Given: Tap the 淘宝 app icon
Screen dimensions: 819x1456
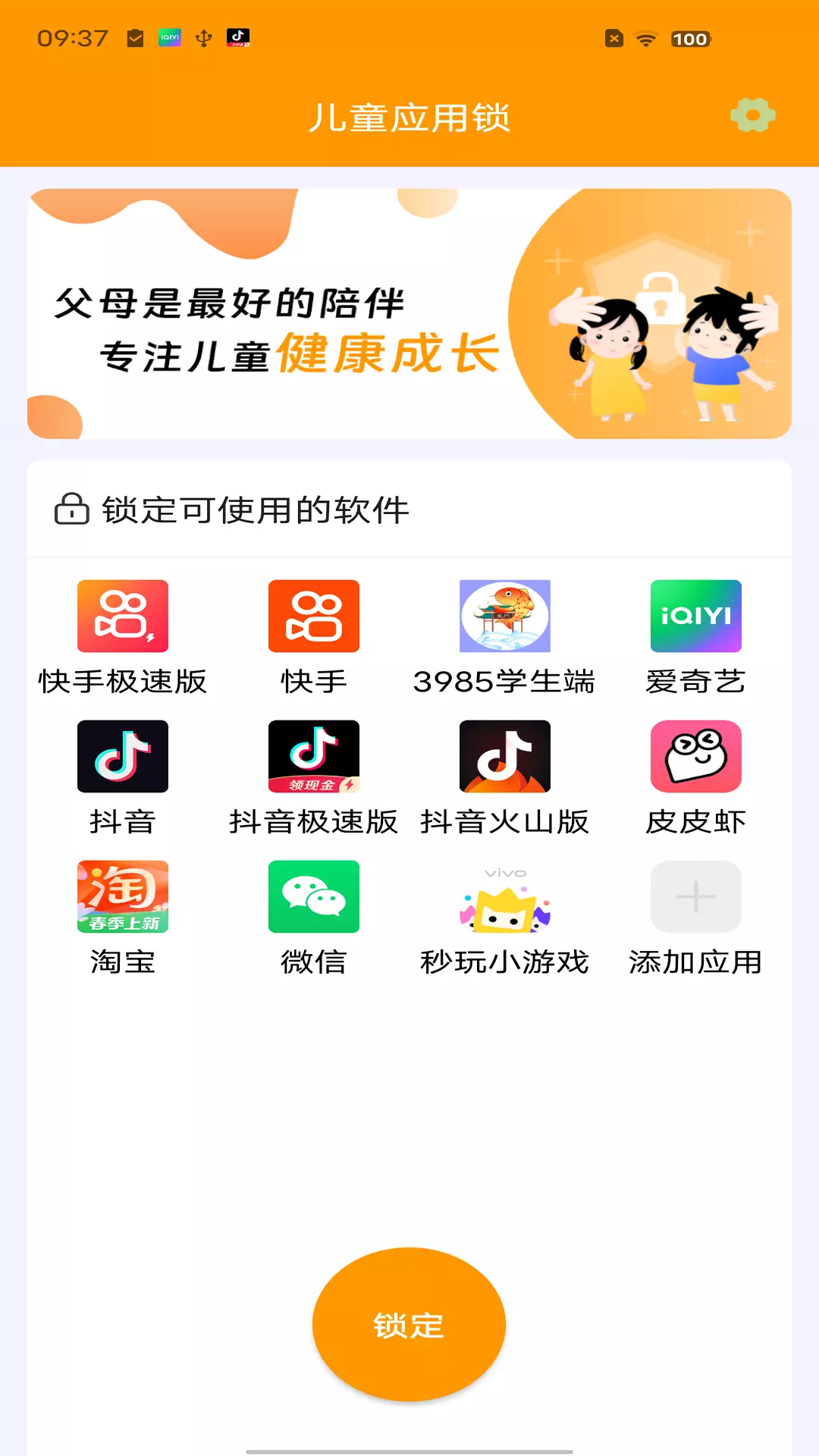Looking at the screenshot, I should 123,896.
